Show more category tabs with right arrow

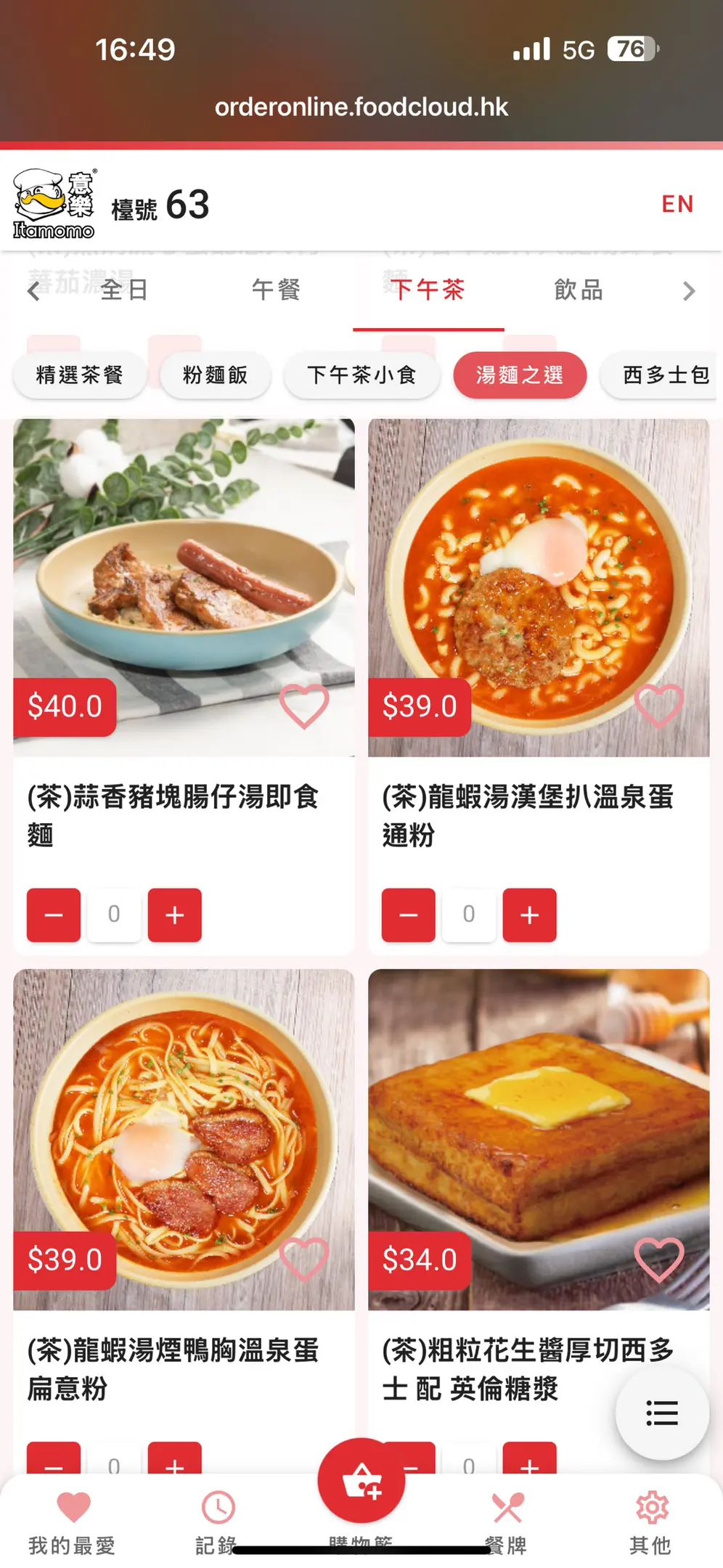coord(688,291)
